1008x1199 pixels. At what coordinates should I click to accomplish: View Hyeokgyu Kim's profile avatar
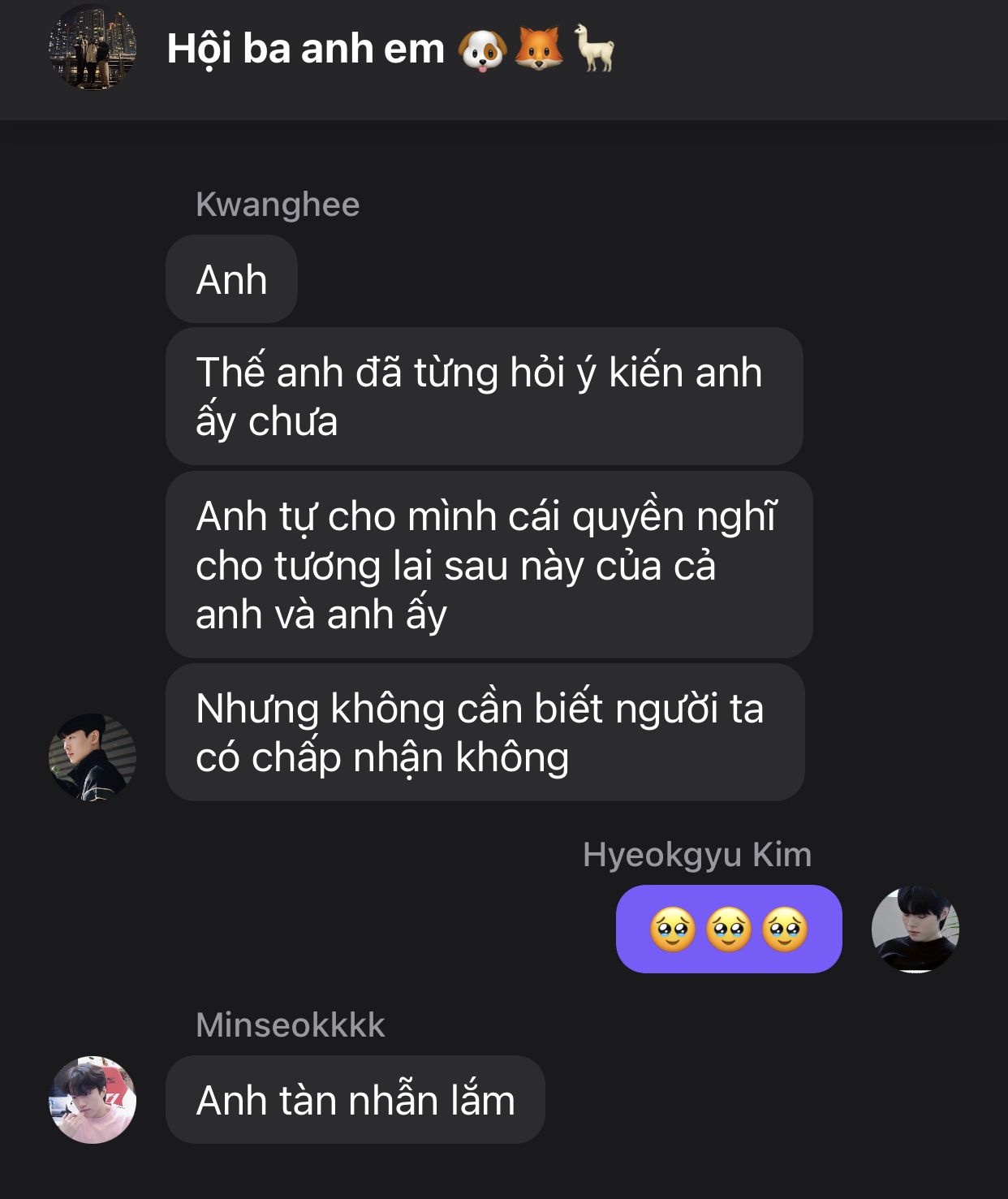(x=915, y=929)
